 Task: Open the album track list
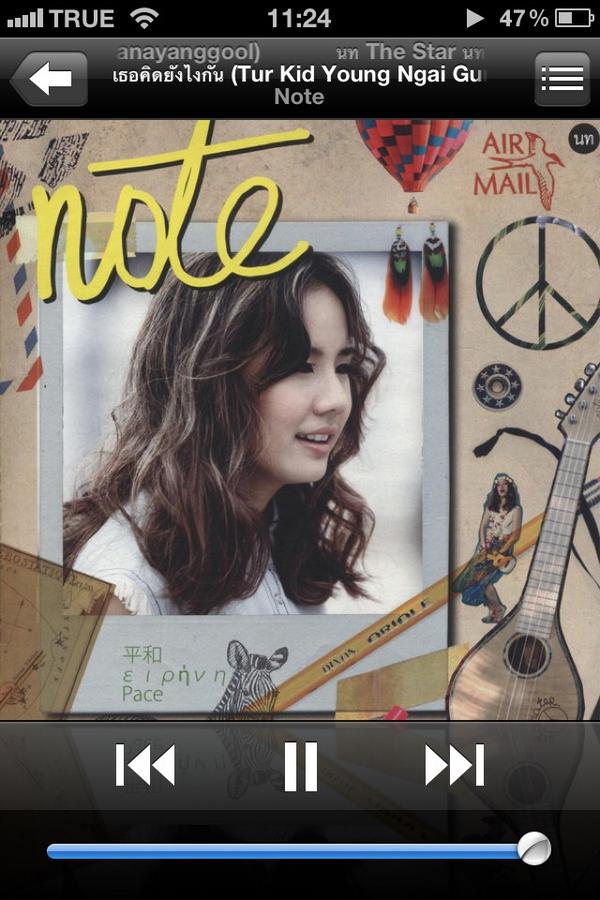coord(562,79)
